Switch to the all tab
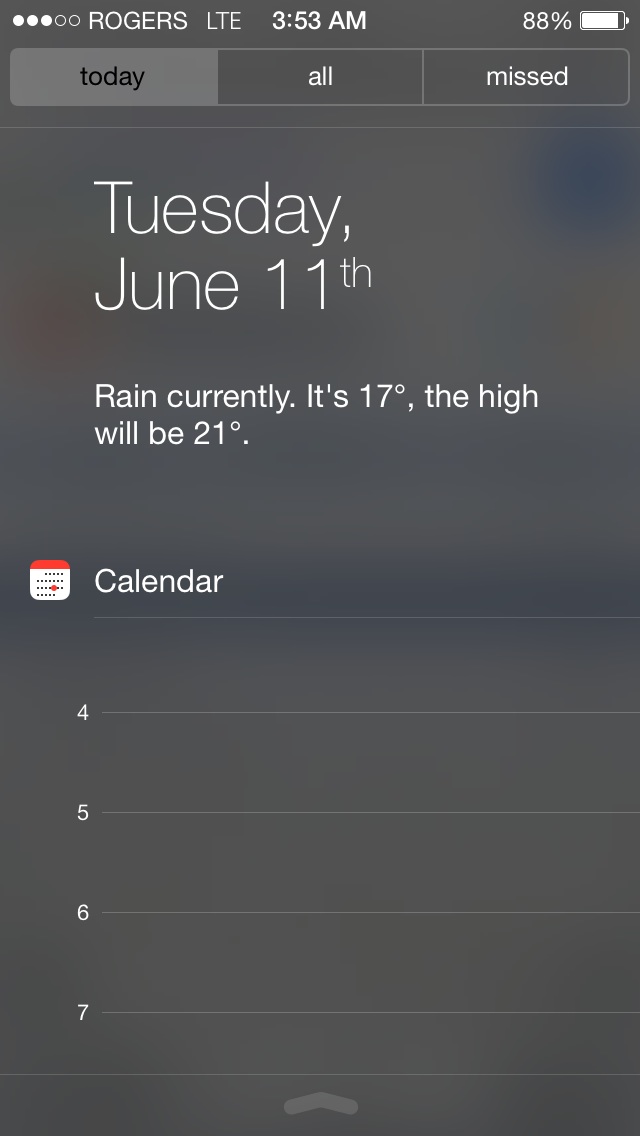This screenshot has width=640, height=1136. click(320, 77)
